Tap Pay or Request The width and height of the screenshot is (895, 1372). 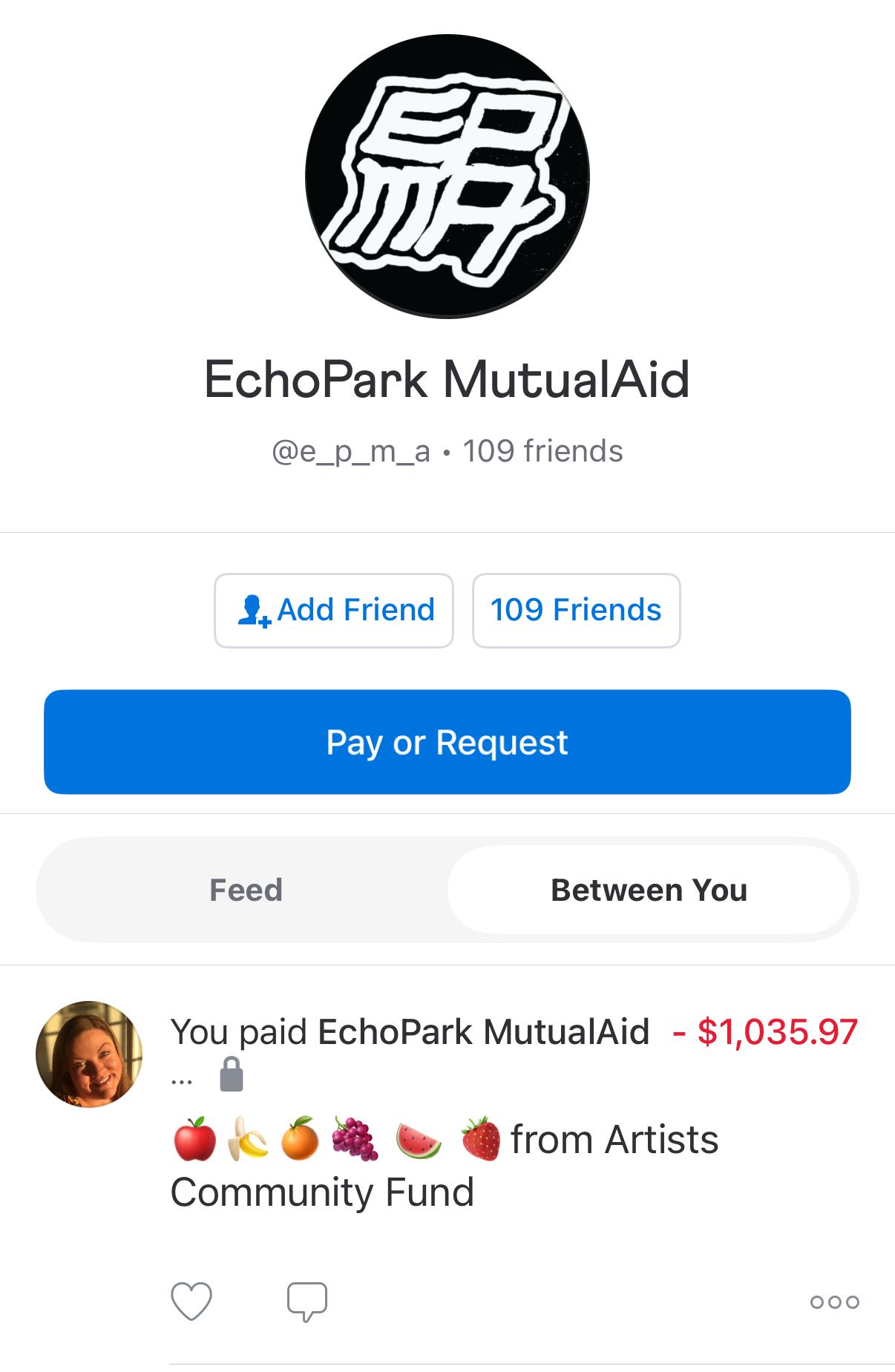(447, 742)
